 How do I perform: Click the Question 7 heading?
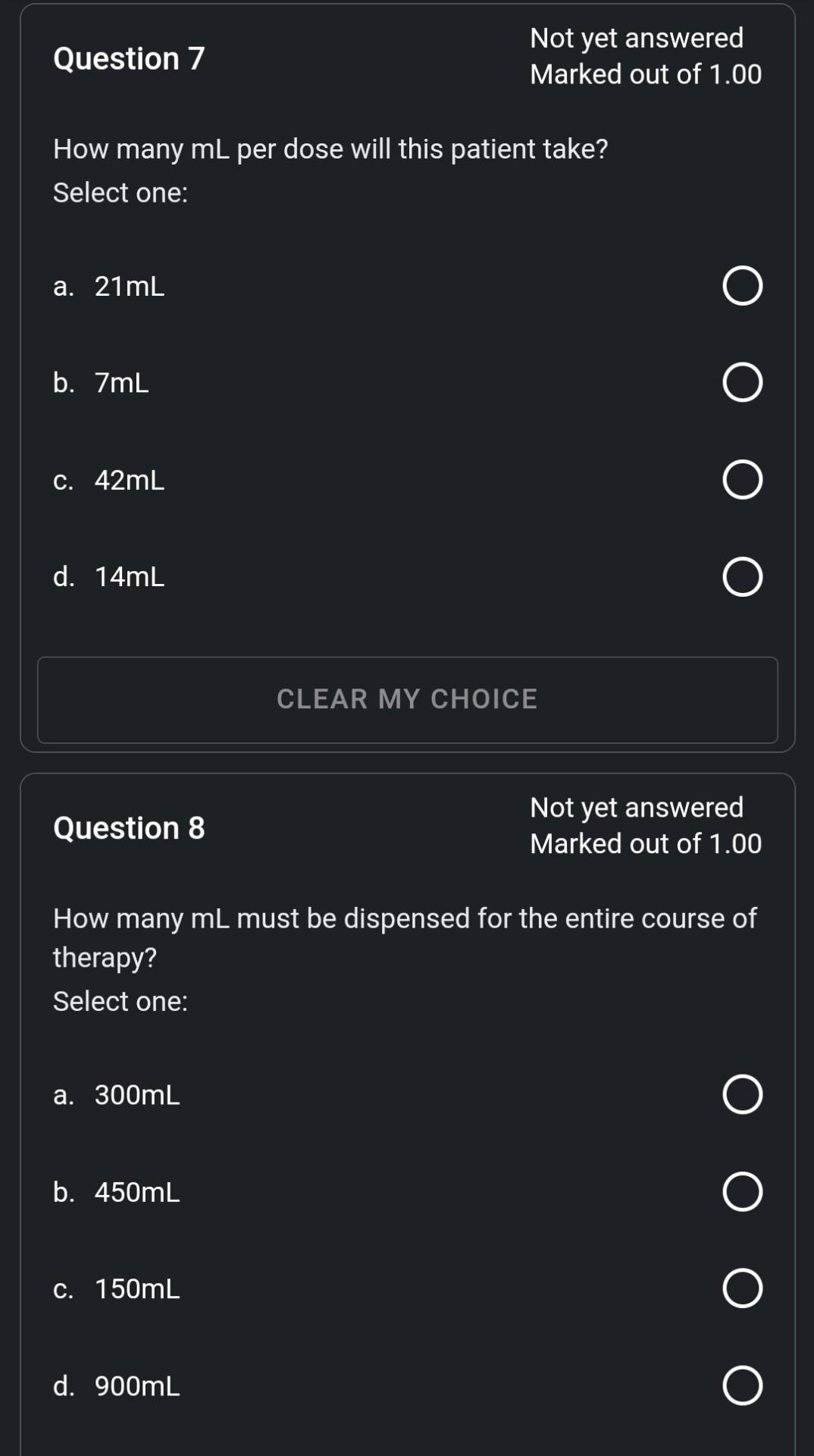pyautogui.click(x=128, y=58)
